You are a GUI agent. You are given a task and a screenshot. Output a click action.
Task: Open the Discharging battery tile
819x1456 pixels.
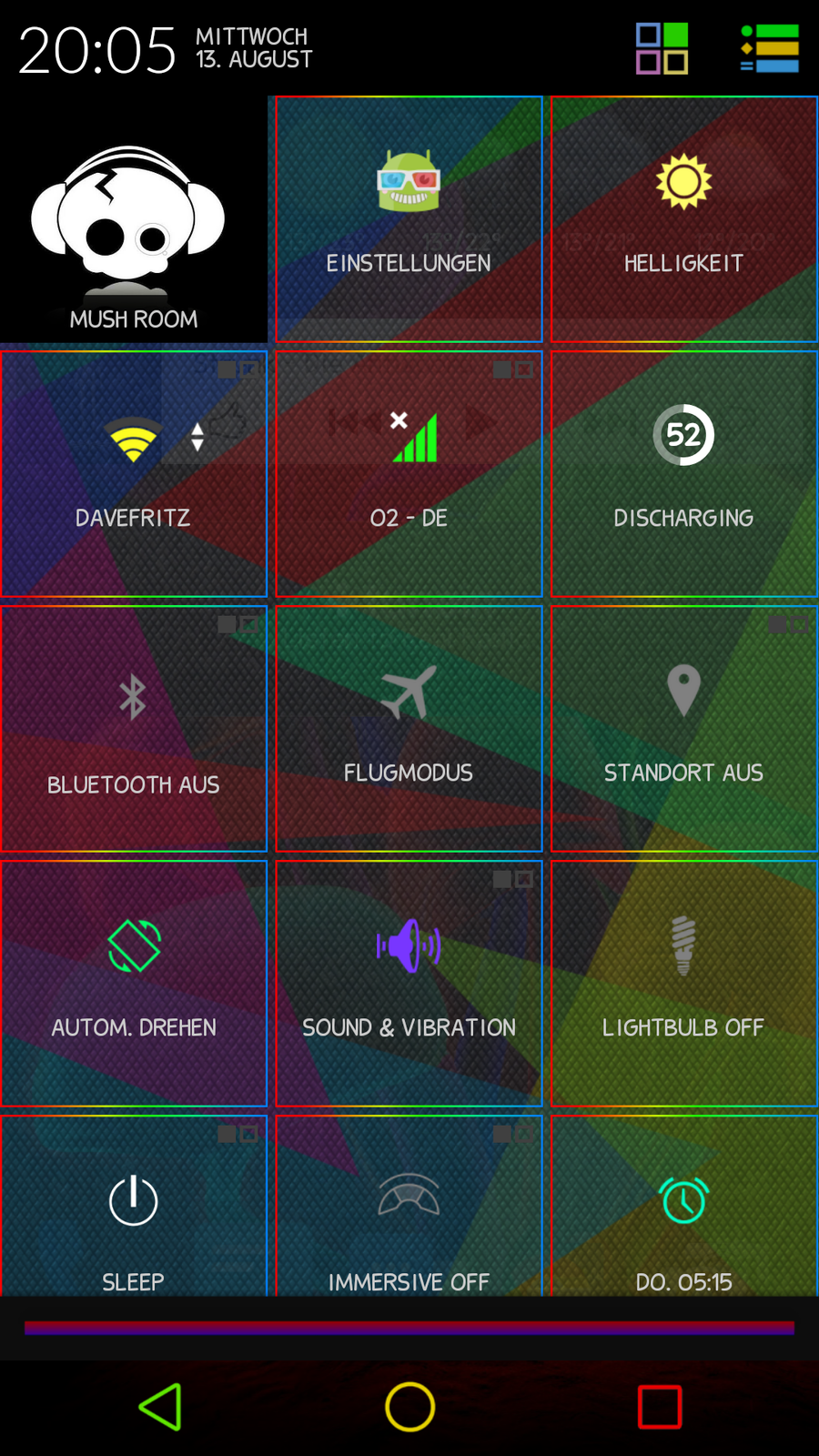(683, 473)
